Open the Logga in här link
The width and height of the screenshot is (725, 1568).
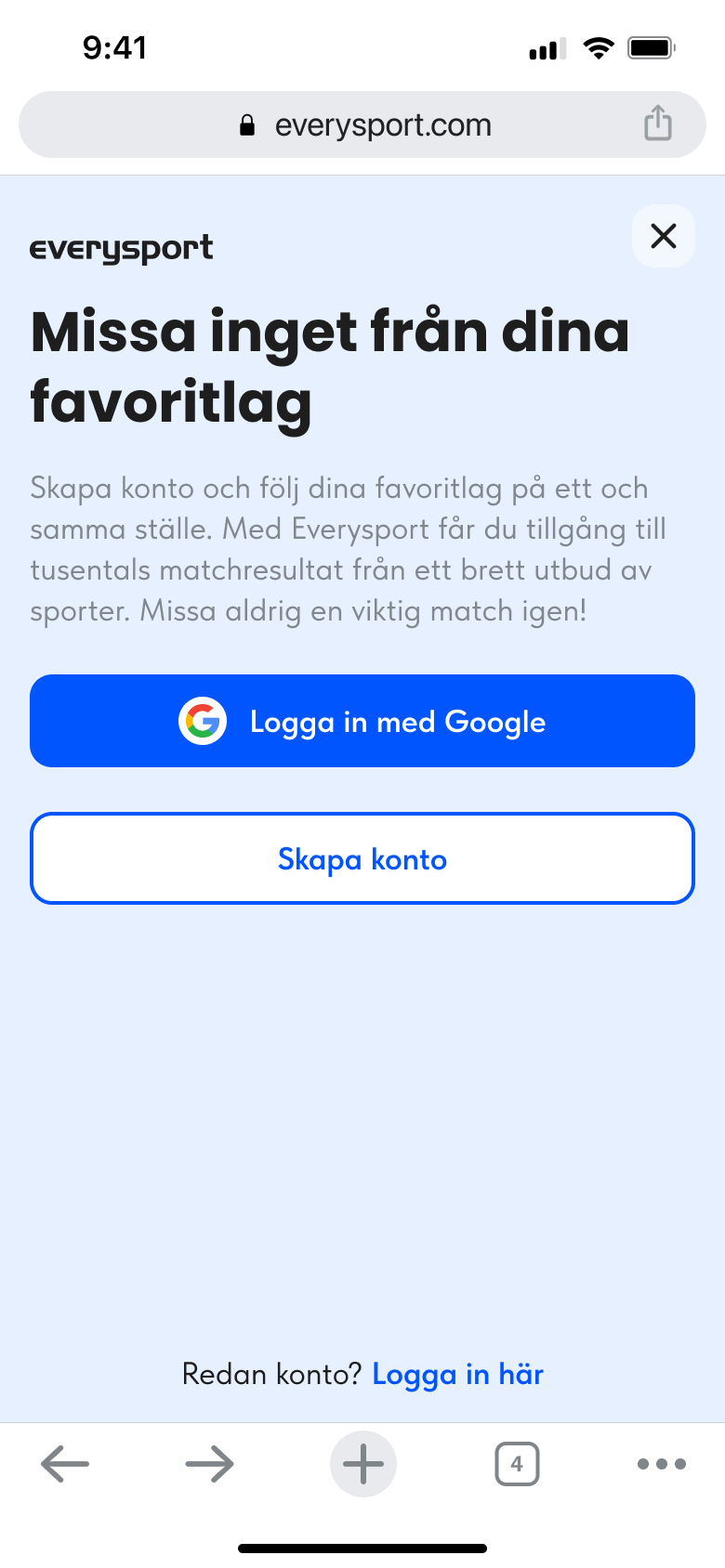[457, 1374]
